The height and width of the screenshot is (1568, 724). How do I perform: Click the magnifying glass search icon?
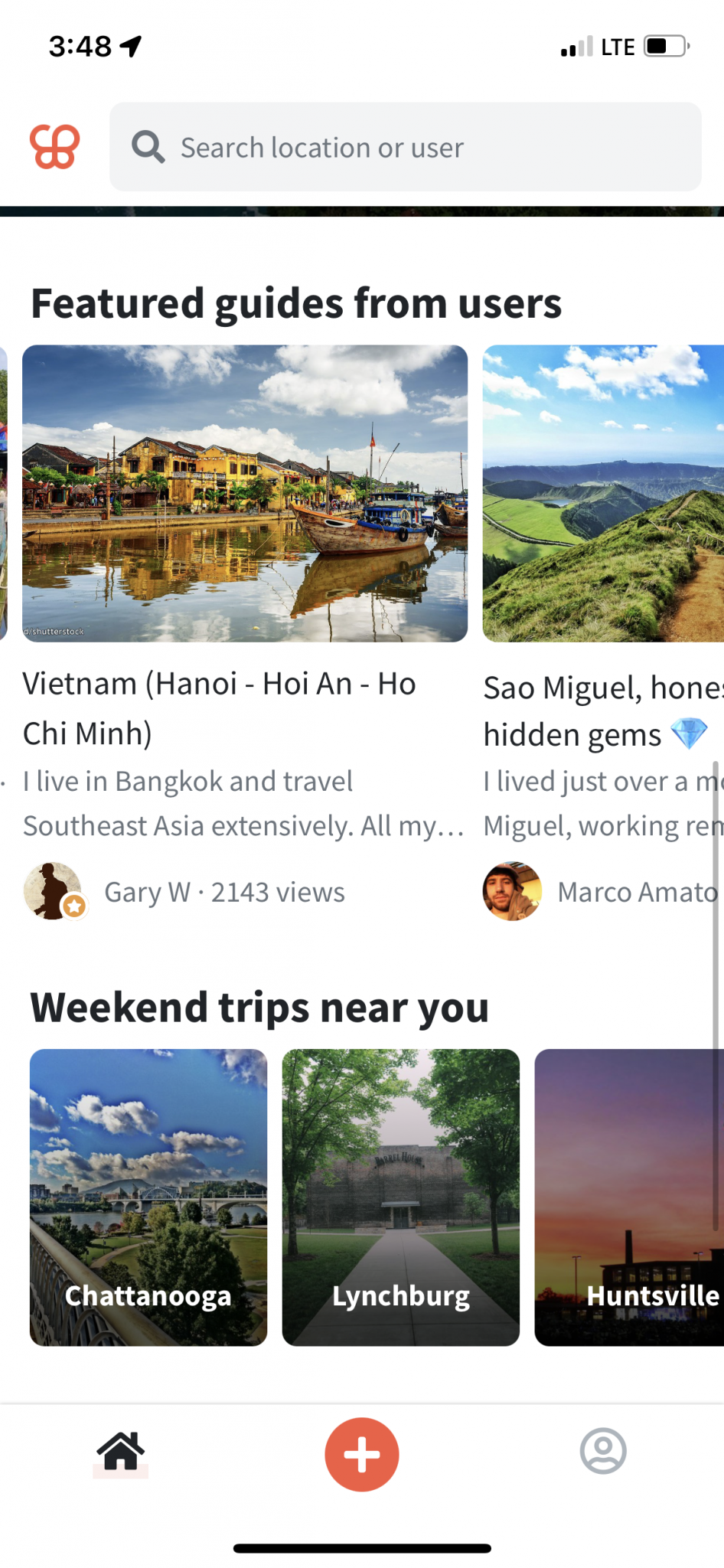148,147
